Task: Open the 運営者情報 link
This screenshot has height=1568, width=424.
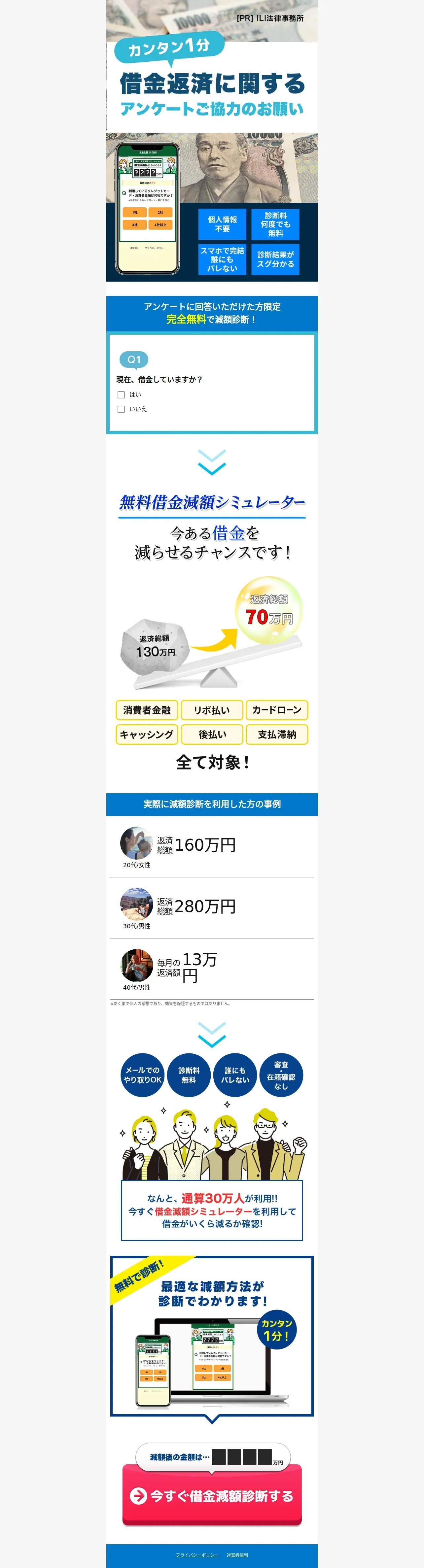Action: click(237, 1554)
